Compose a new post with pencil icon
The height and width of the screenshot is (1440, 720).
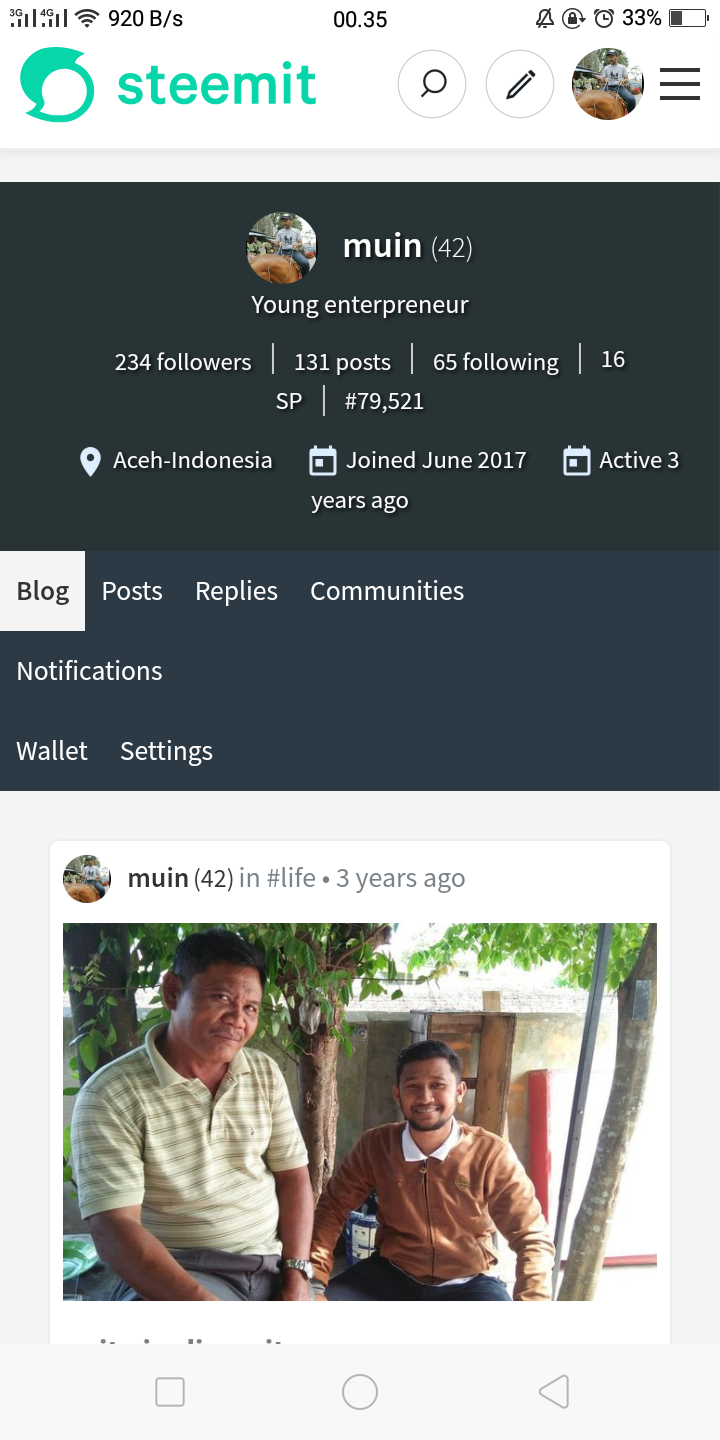[x=520, y=84]
